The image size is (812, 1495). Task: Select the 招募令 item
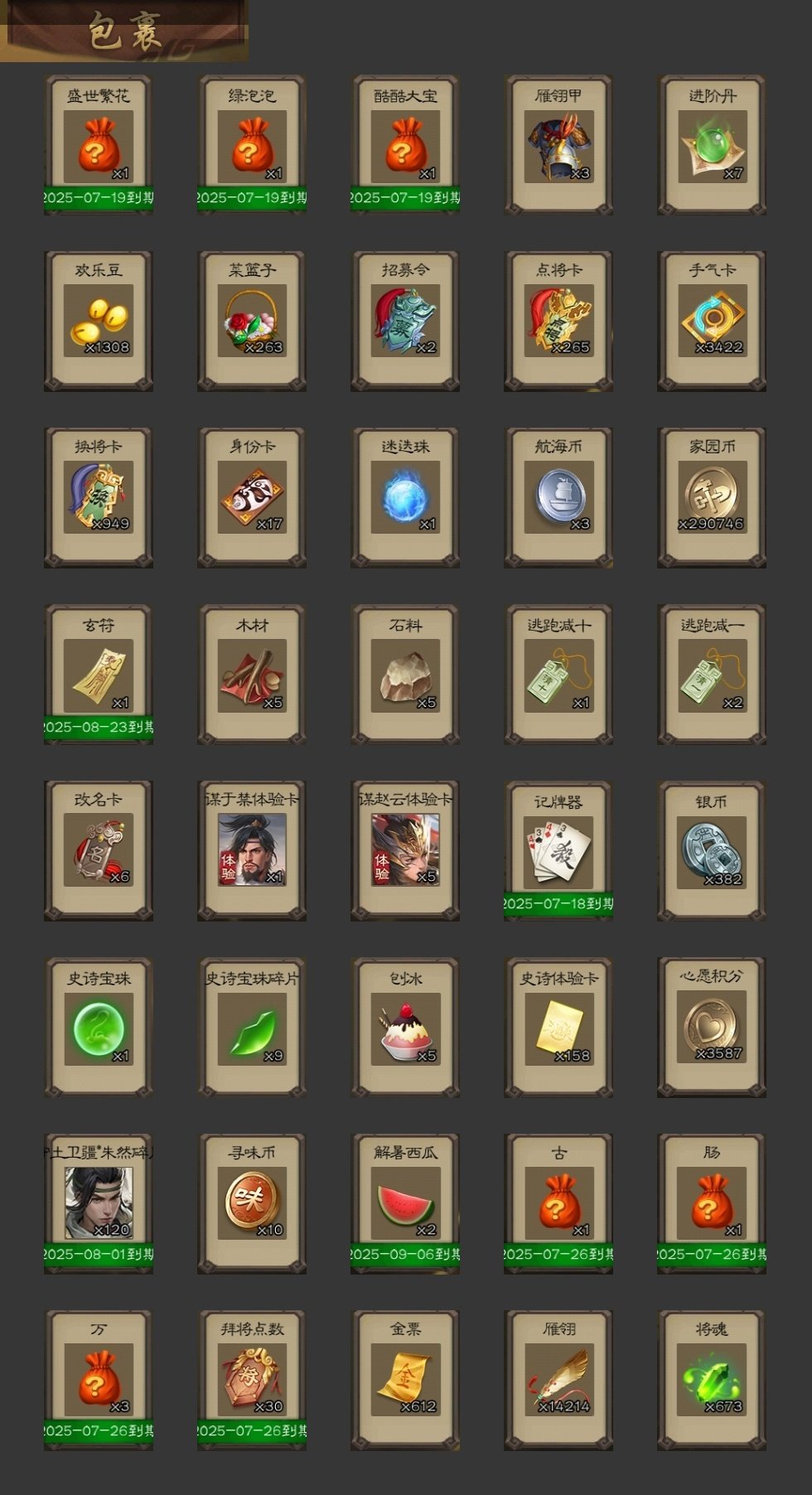click(405, 322)
